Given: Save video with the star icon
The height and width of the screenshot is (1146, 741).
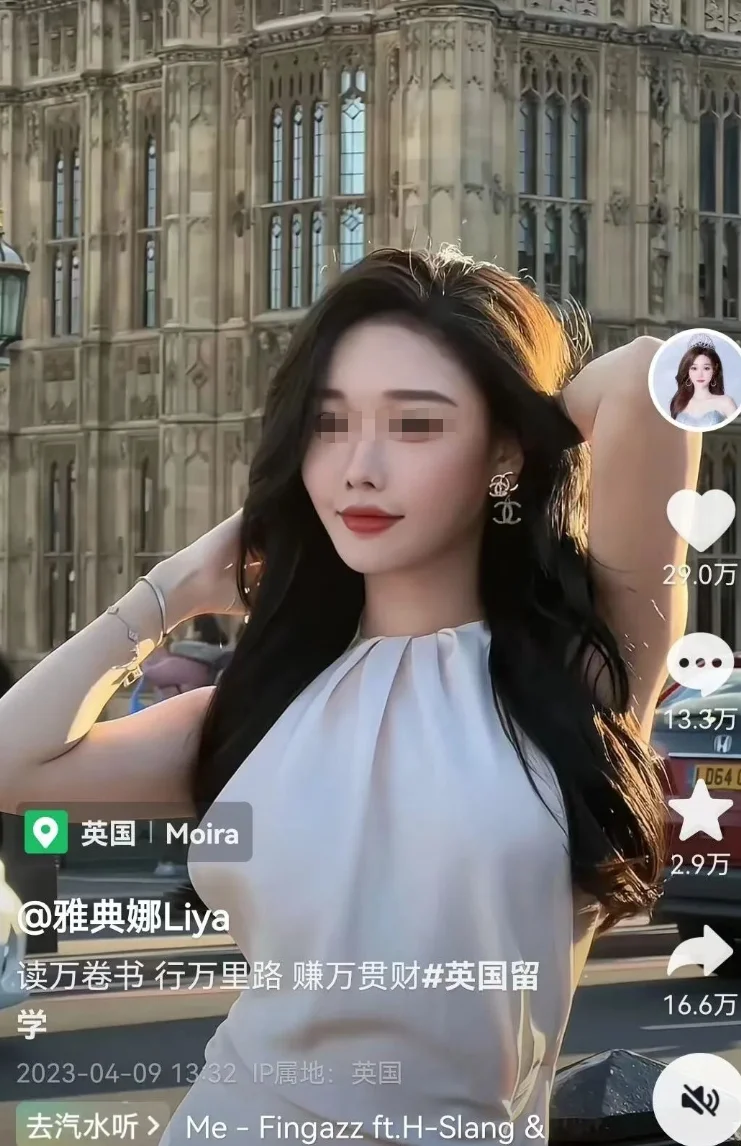Looking at the screenshot, I should 700,811.
